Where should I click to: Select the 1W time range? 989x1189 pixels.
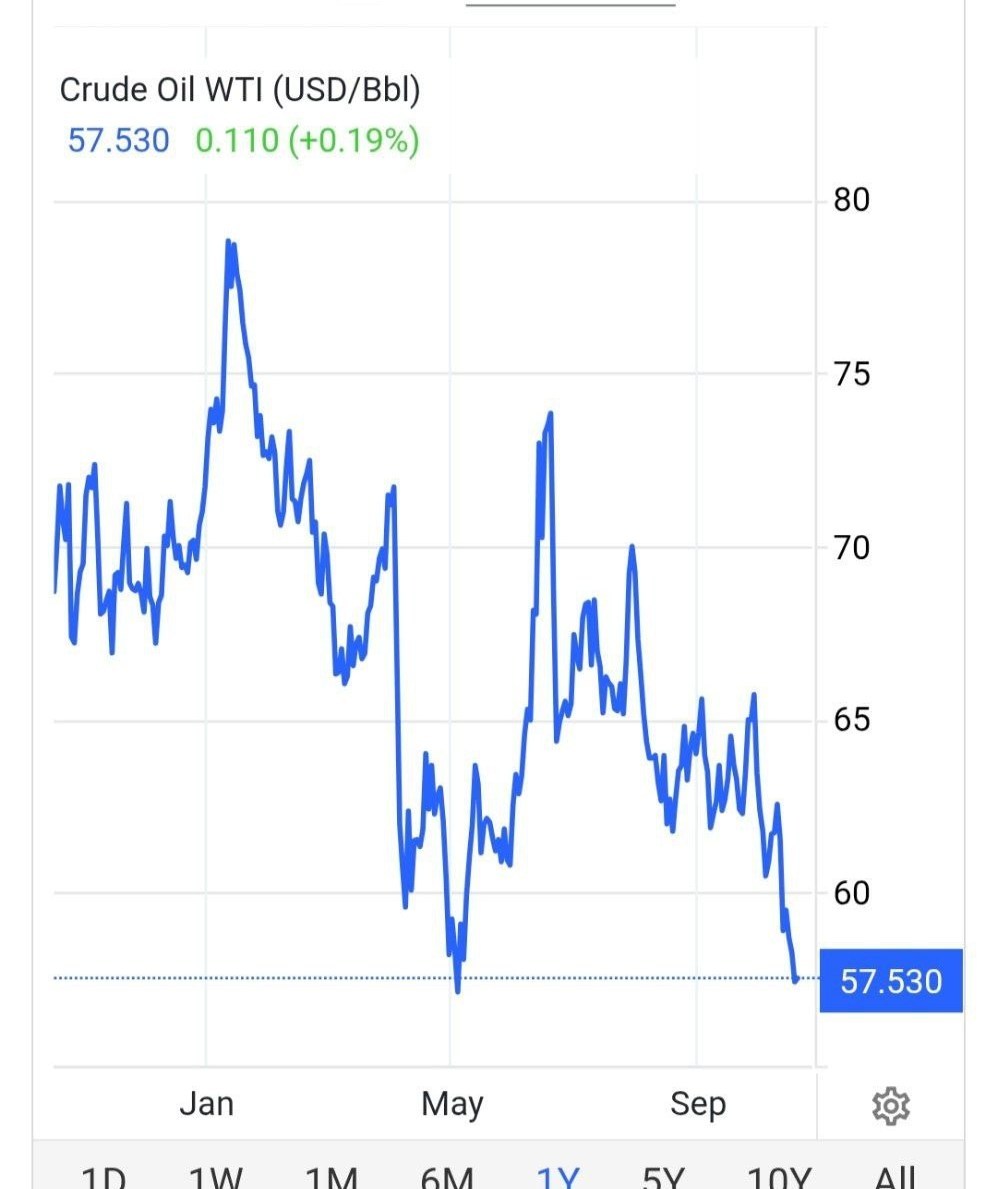(x=216, y=1178)
